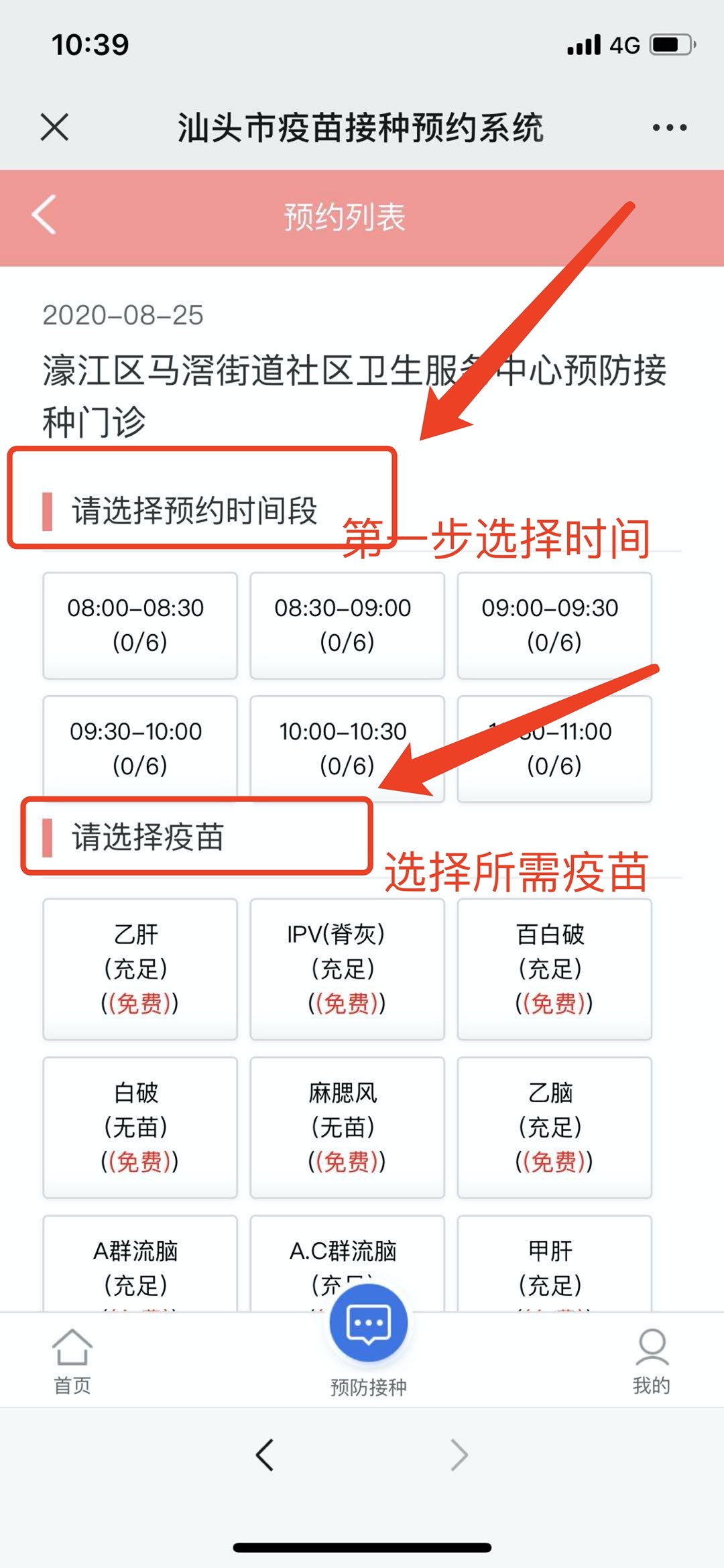Go back from 预约列表
The height and width of the screenshot is (1568, 724).
click(x=44, y=216)
